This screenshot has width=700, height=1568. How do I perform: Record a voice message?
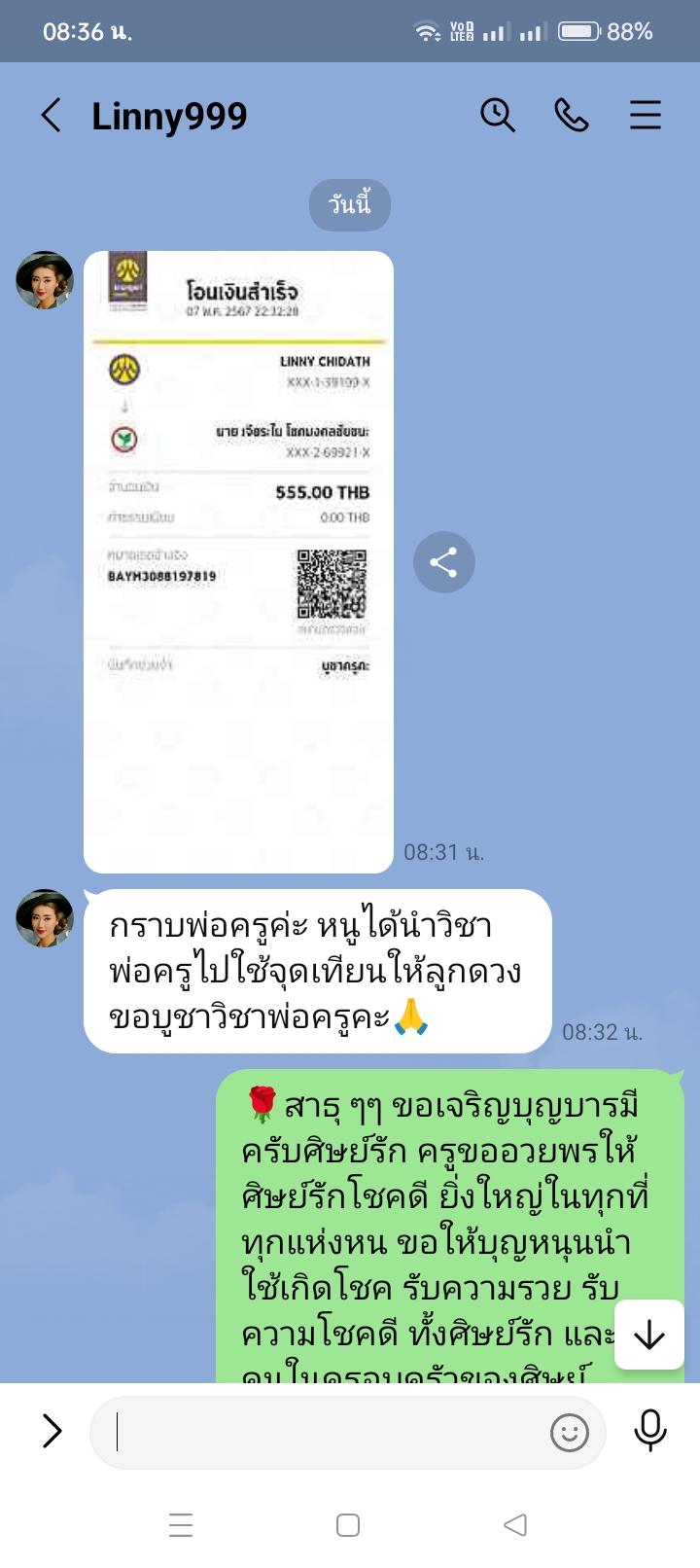coord(649,1430)
